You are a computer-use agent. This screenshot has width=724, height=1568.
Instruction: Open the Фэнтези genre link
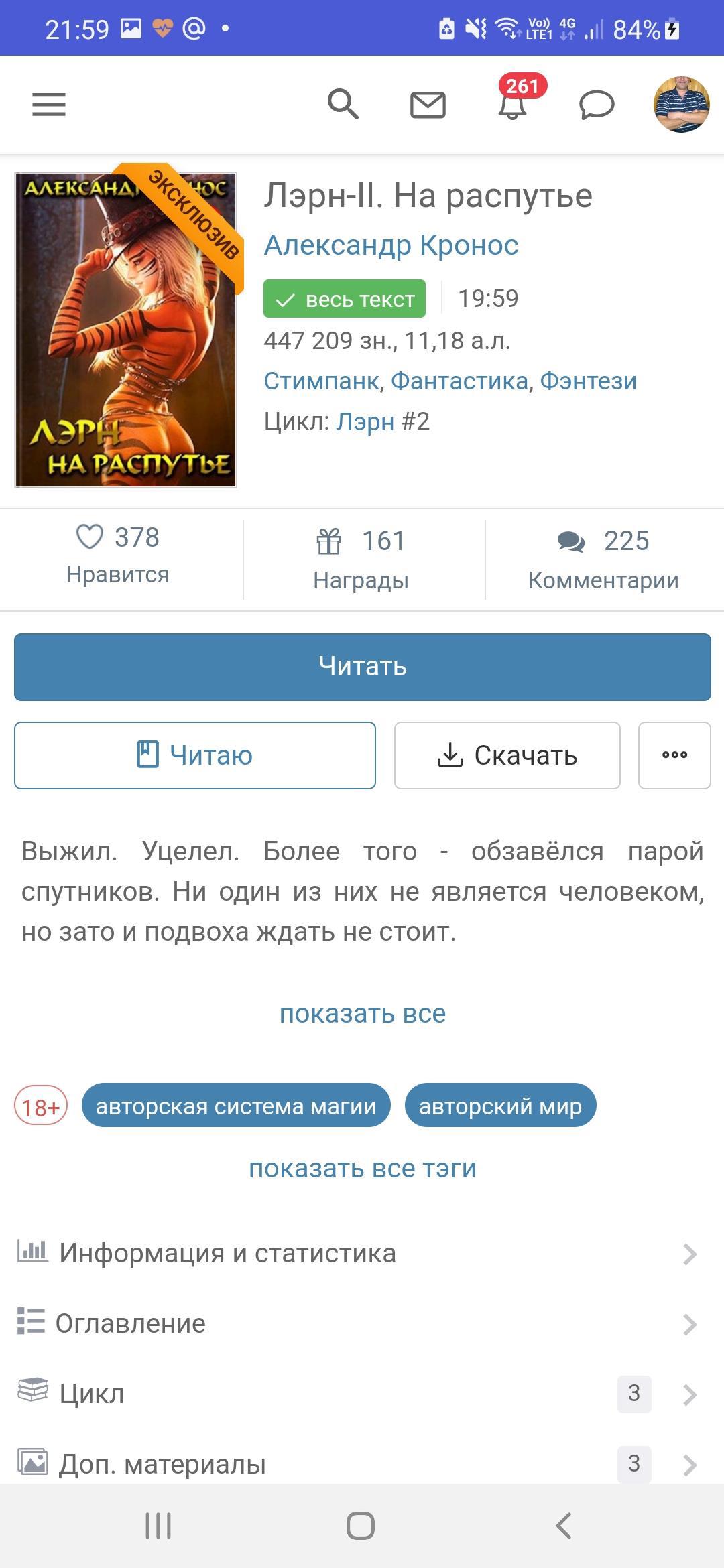click(588, 381)
